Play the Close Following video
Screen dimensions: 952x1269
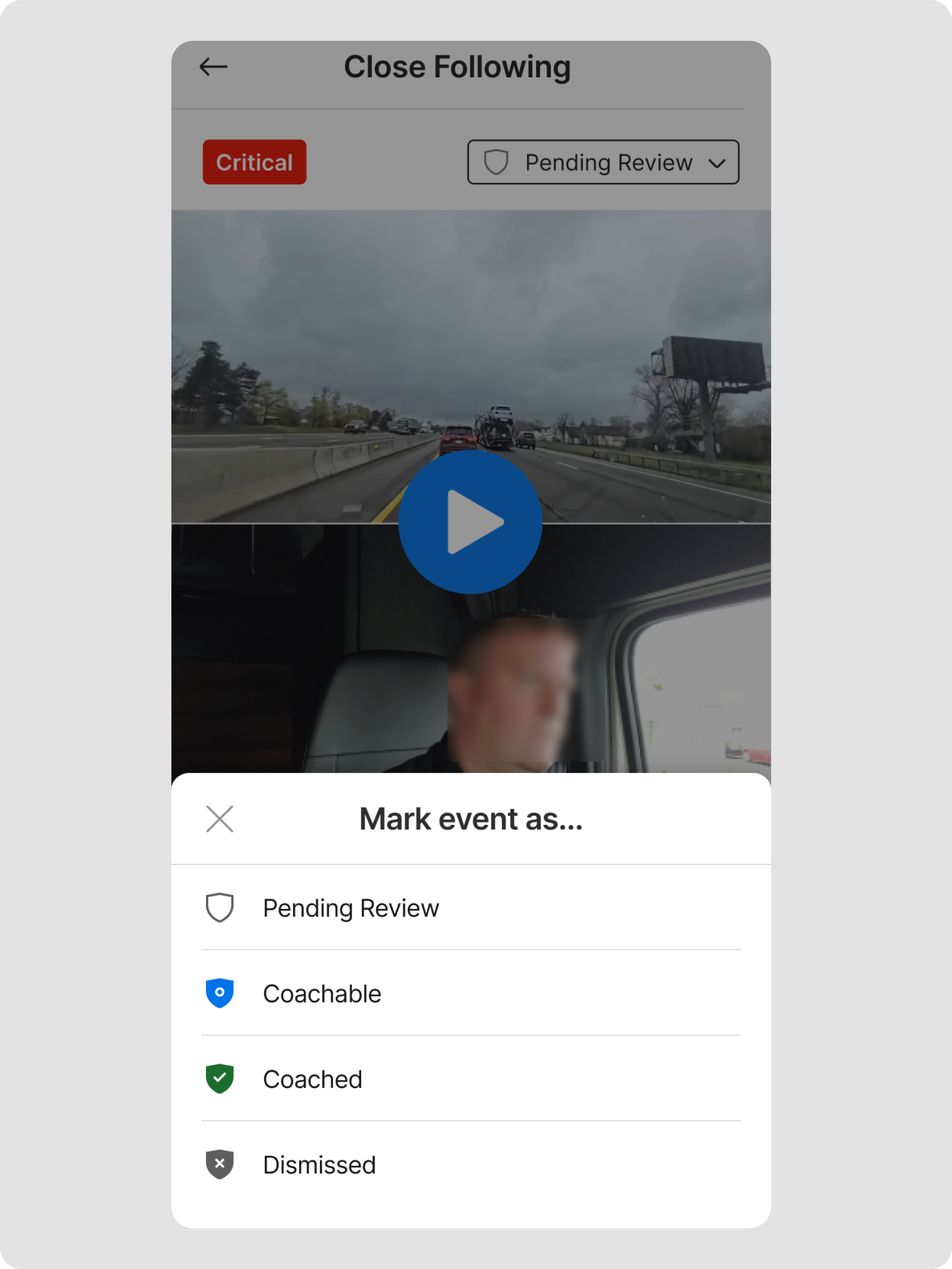[470, 522]
